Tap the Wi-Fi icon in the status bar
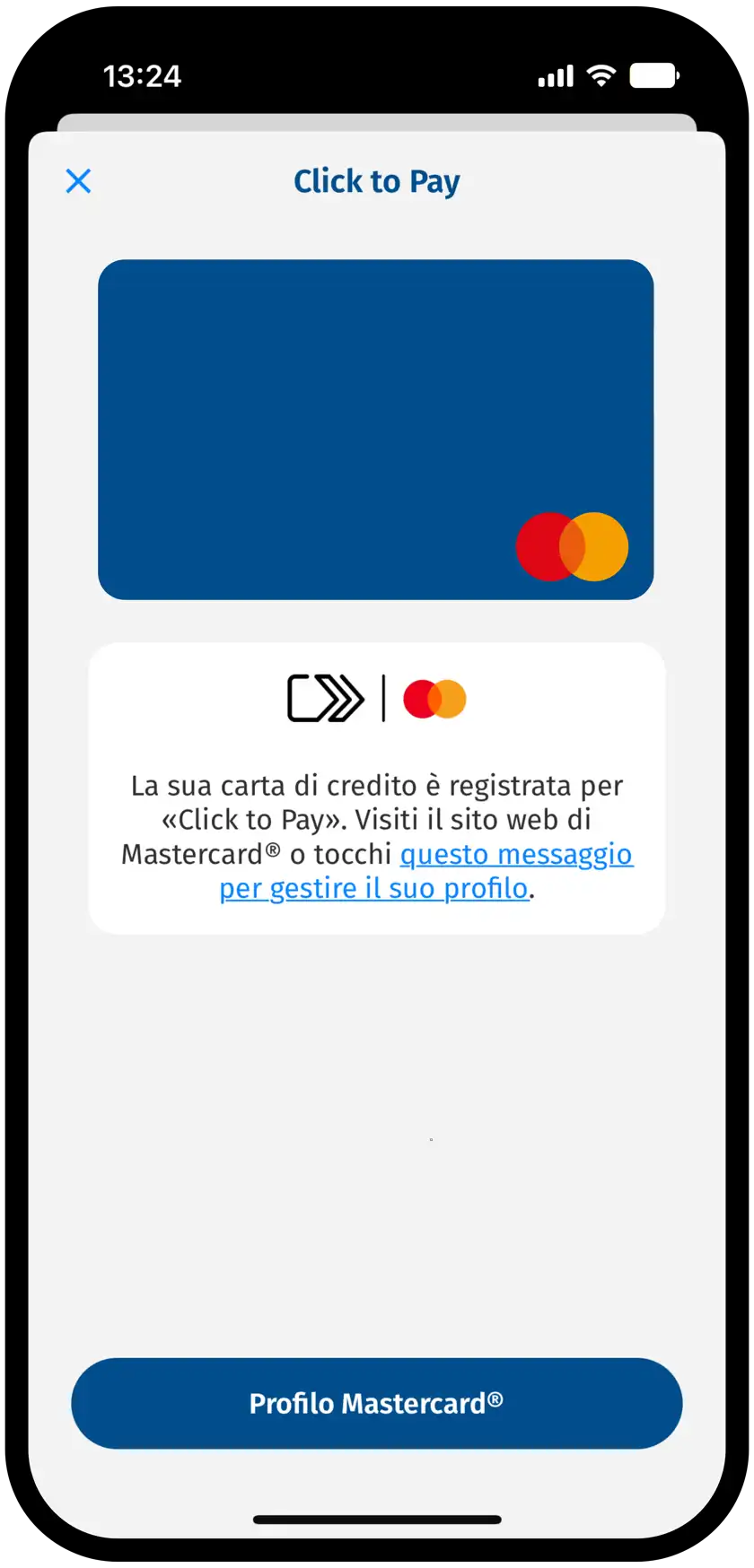This screenshot has width=754, height=1568. [x=601, y=75]
